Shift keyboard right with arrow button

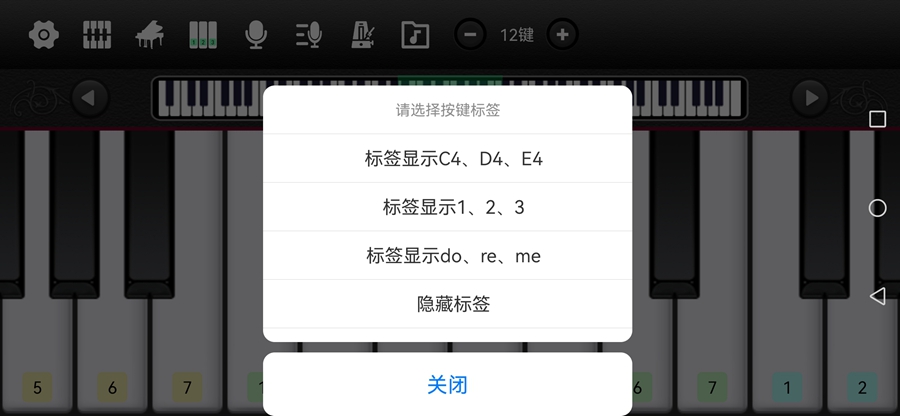pyautogui.click(x=810, y=98)
